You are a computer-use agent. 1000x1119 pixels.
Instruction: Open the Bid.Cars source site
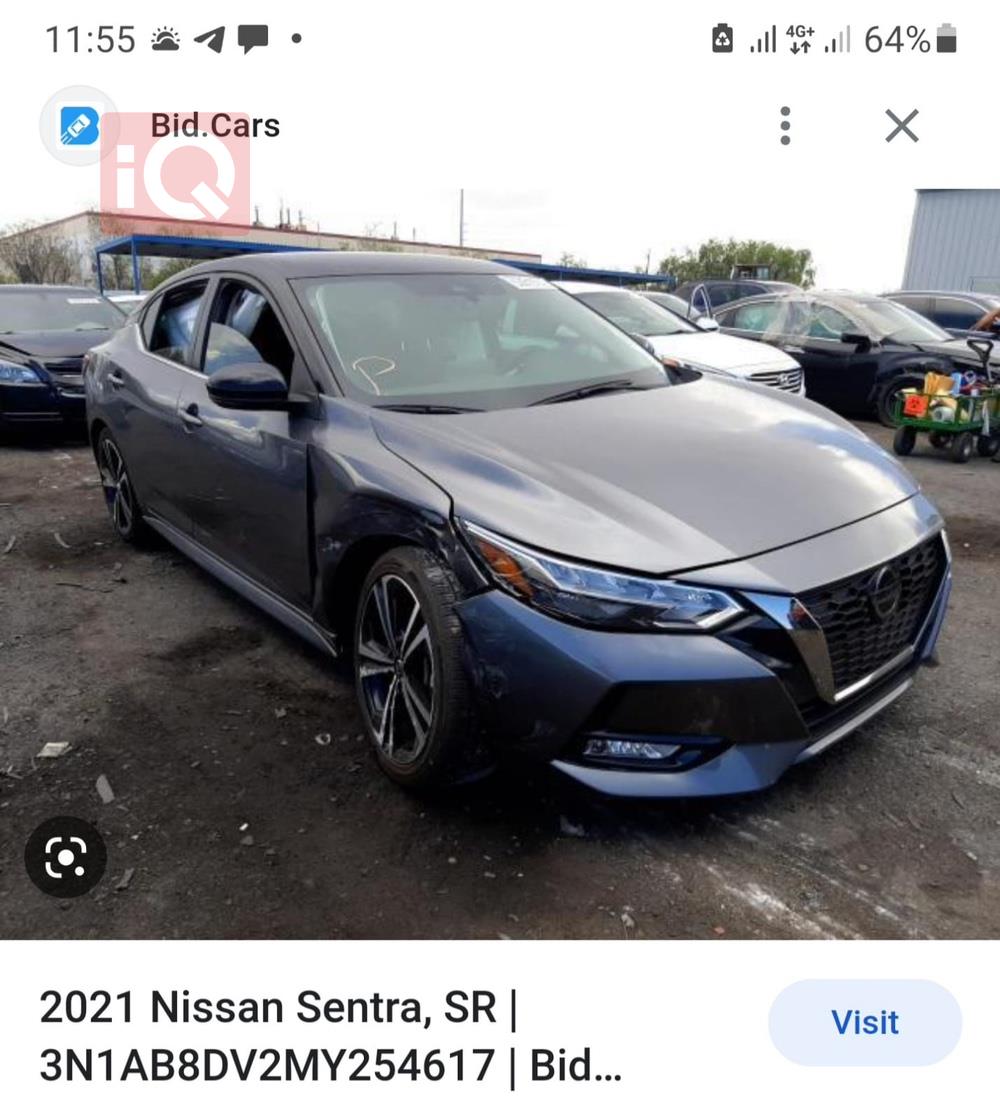214,126
